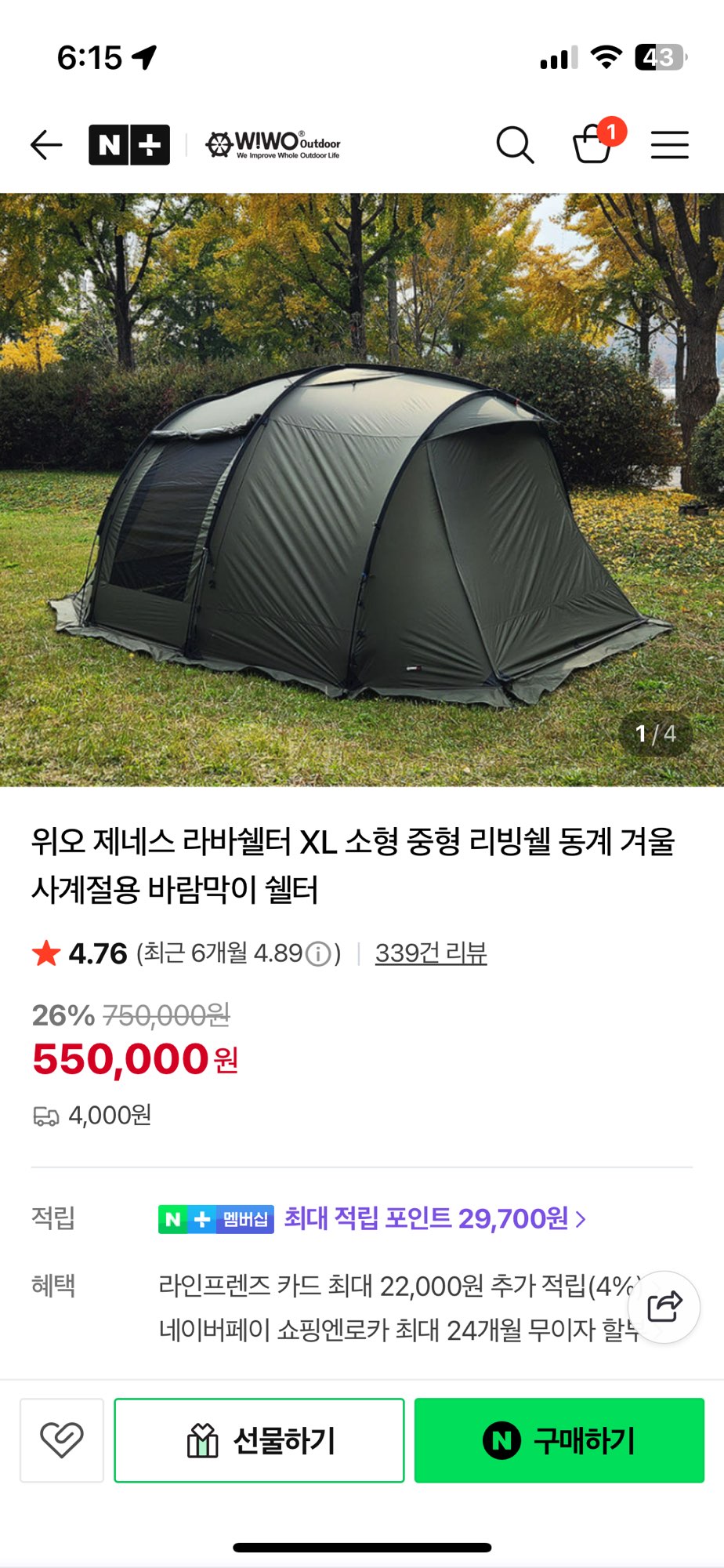
Task: Visit the WIWO Outdoor store page
Action: coord(276,143)
